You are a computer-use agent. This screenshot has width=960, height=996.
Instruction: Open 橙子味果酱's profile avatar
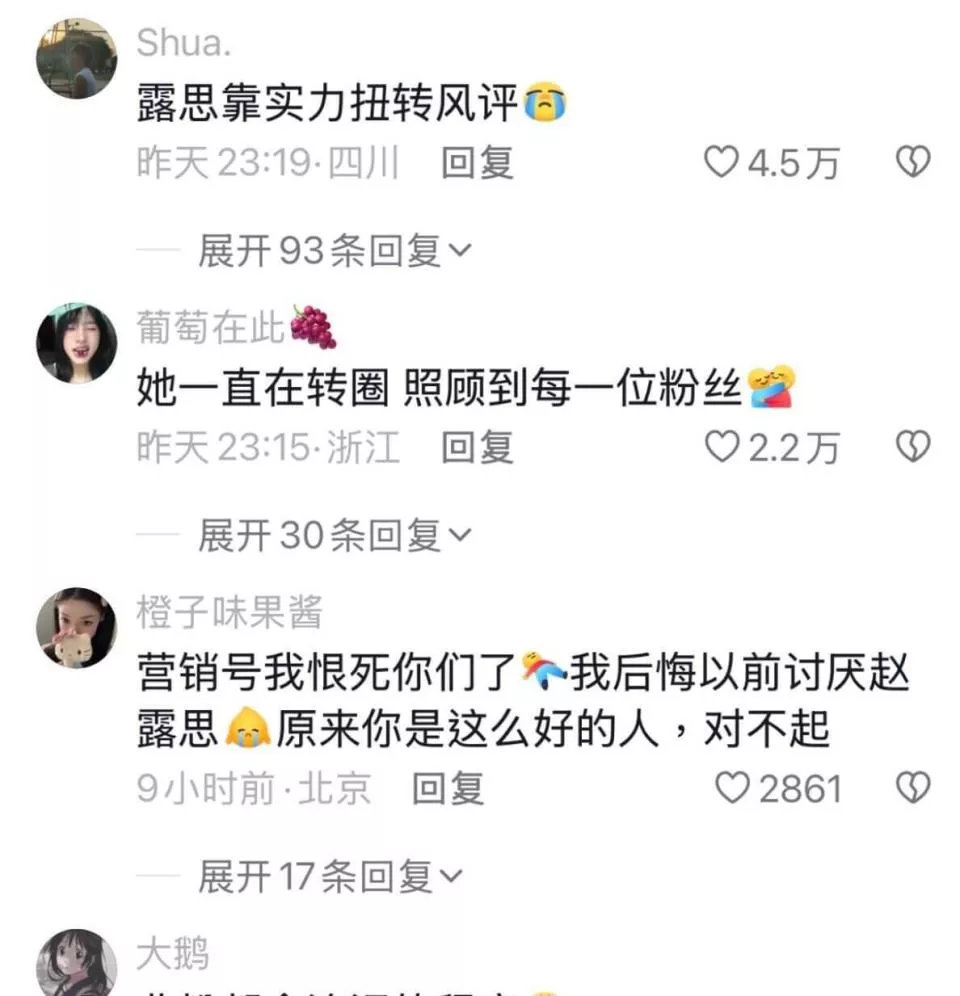(x=77, y=628)
